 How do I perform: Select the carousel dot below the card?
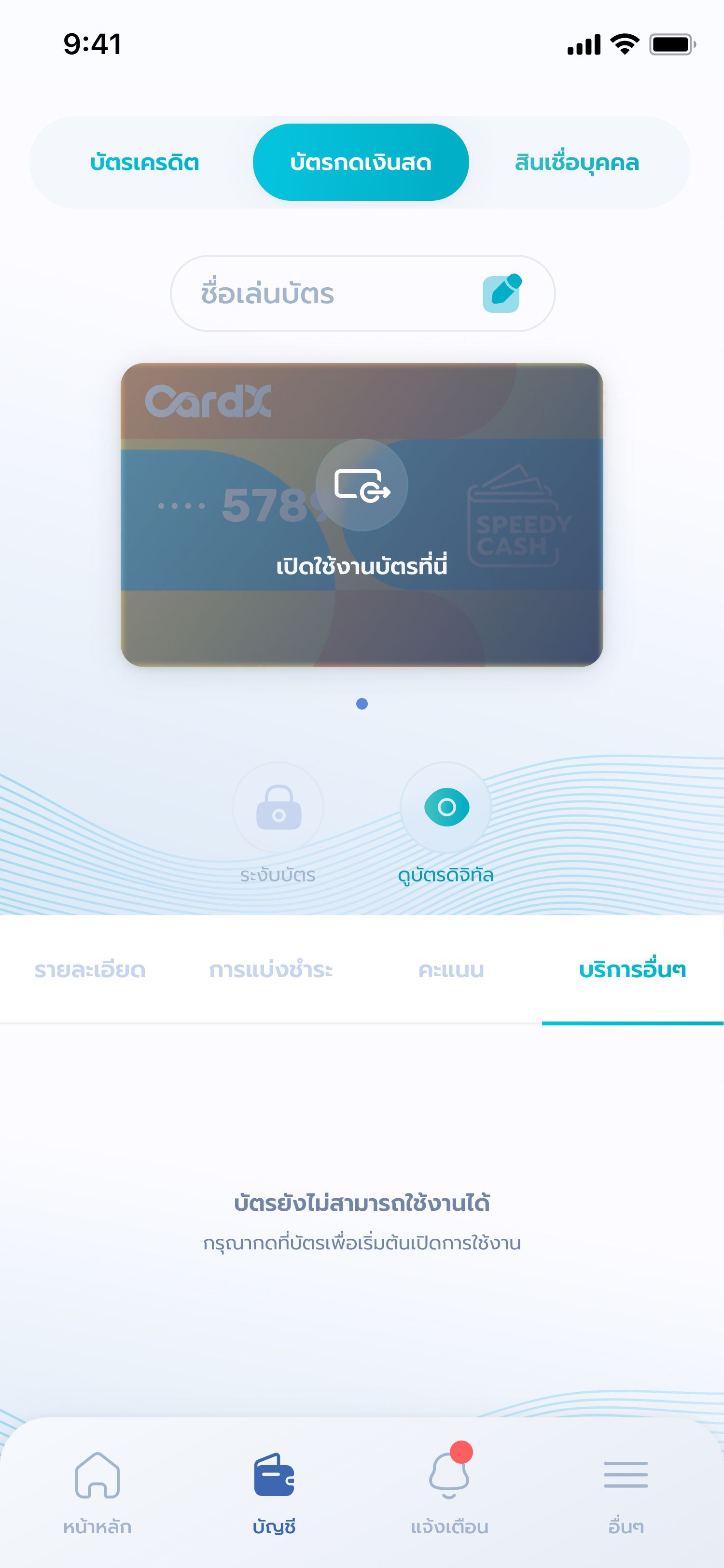(362, 703)
